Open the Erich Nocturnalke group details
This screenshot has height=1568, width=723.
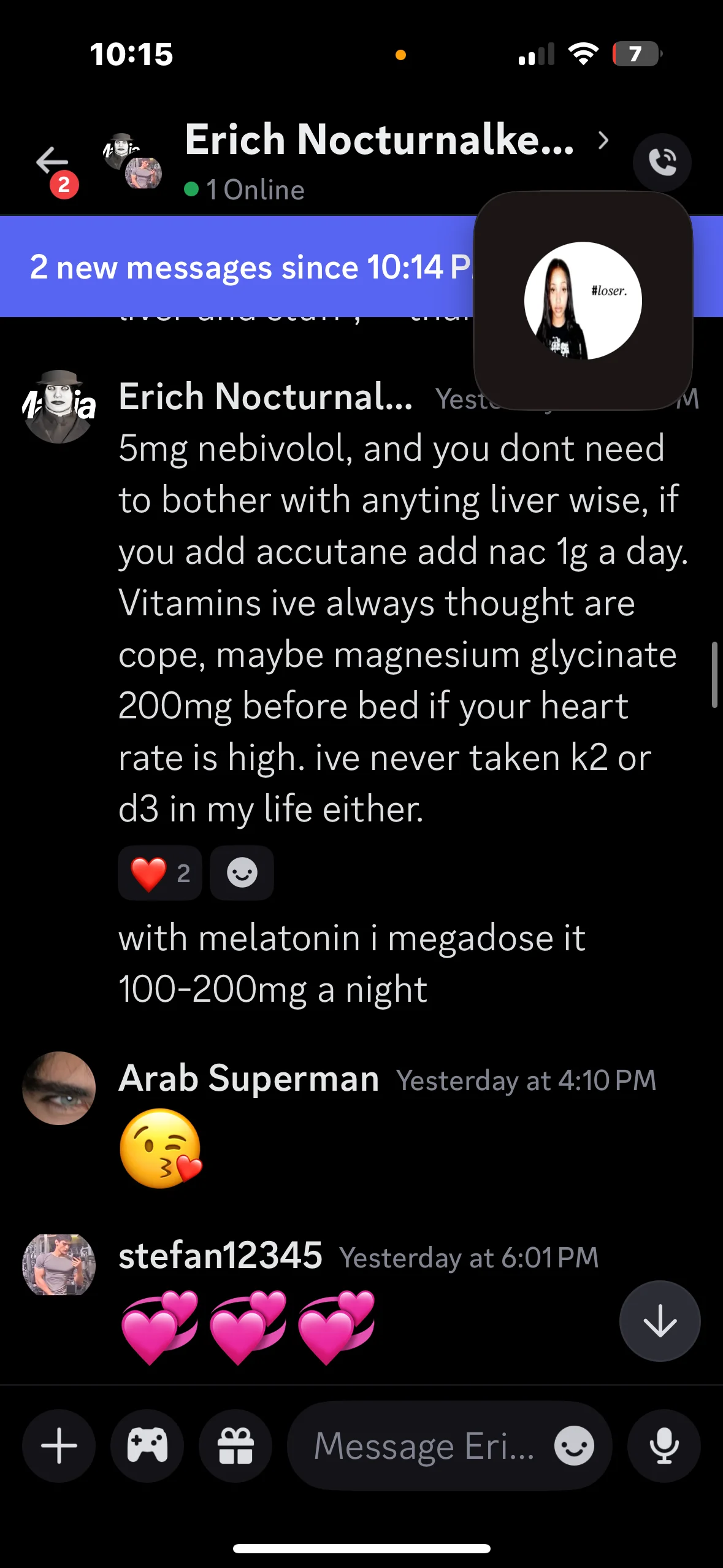[379, 141]
